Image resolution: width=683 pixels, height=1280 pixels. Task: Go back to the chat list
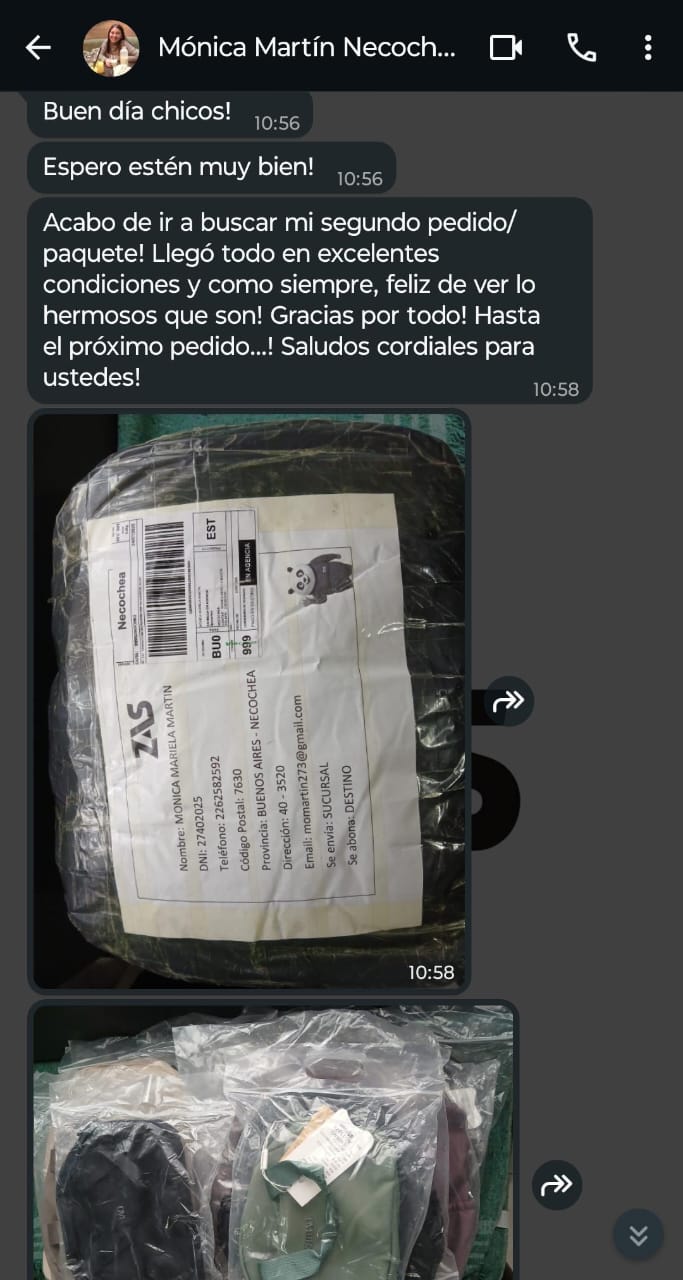pos(38,47)
